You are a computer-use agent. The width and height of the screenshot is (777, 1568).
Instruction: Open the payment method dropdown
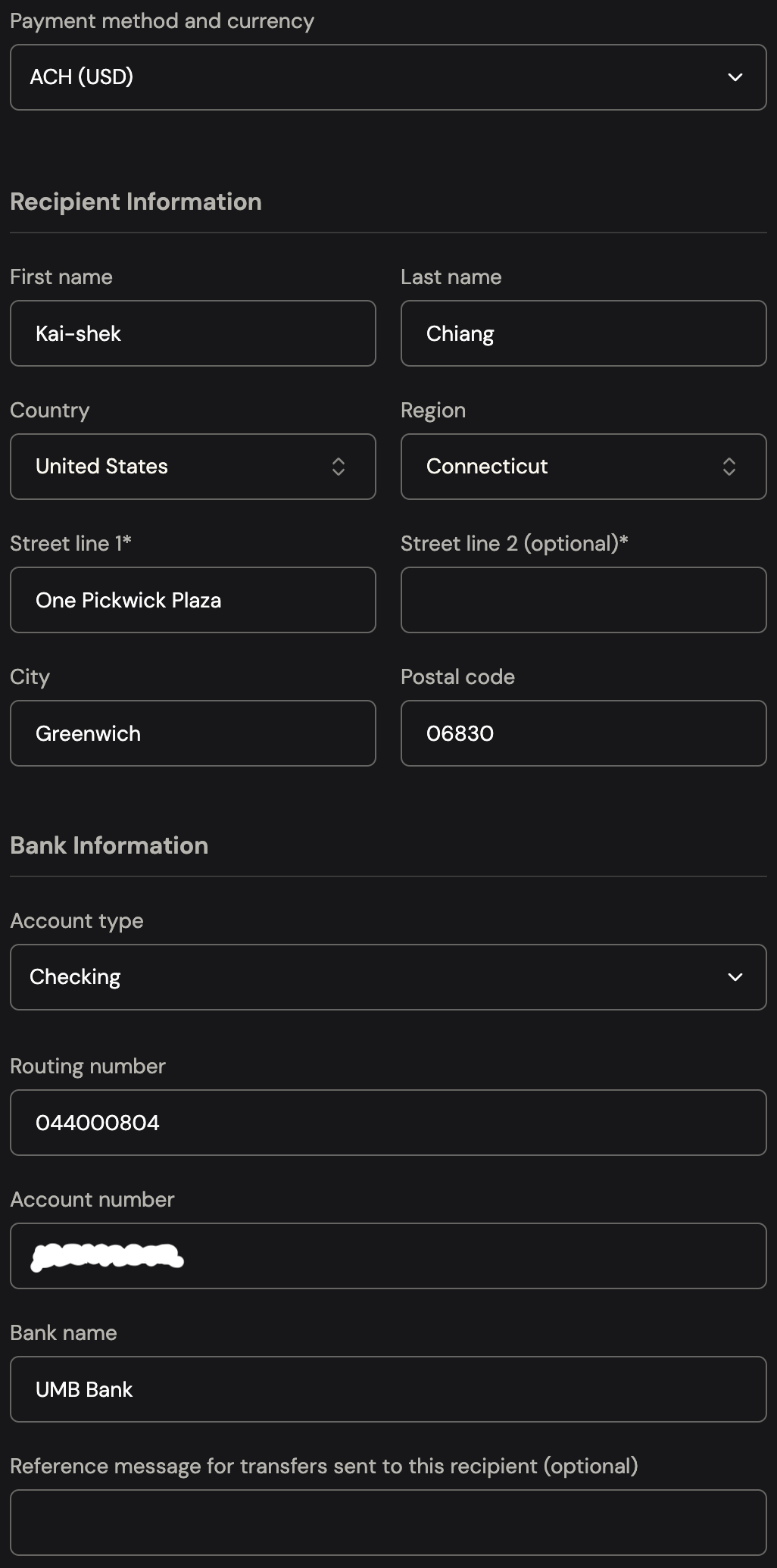pyautogui.click(x=388, y=77)
